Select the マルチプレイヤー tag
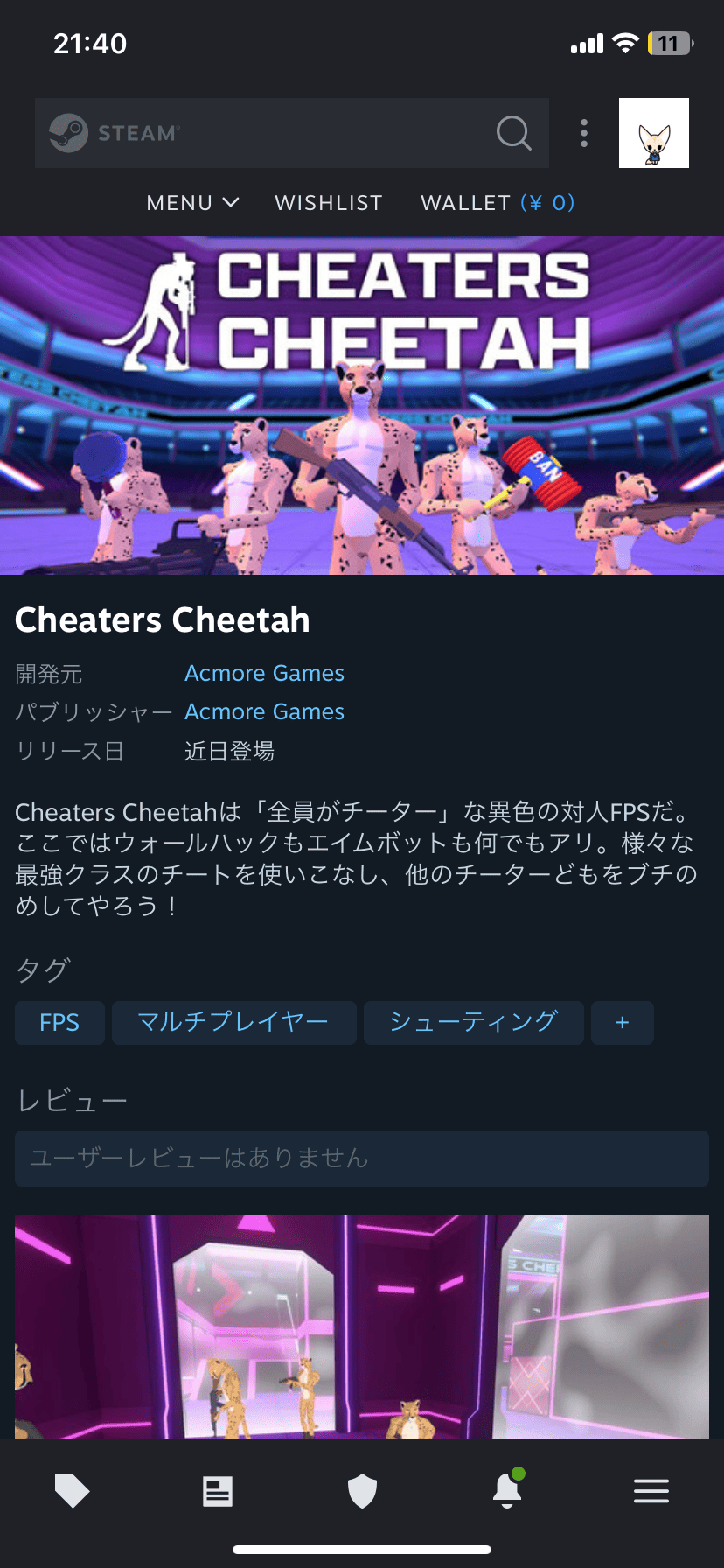This screenshot has height=1568, width=724. pos(233,1022)
